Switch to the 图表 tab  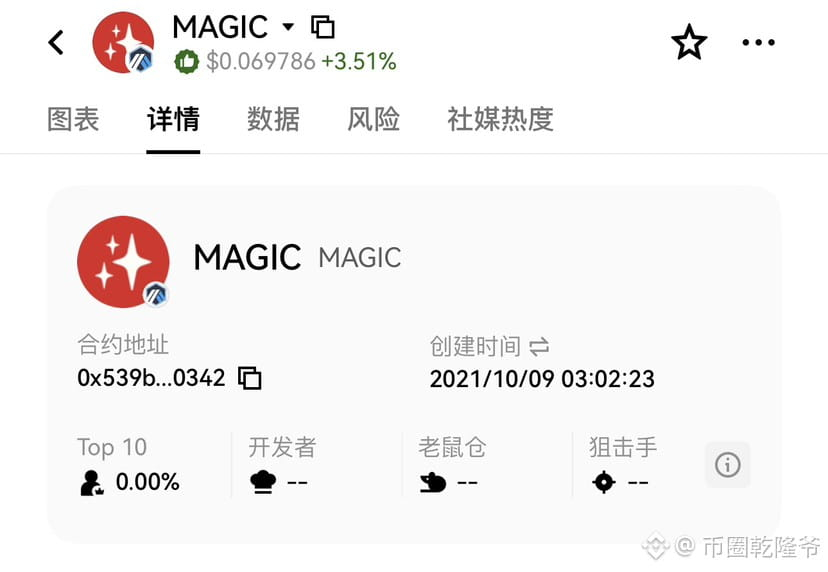tap(74, 120)
